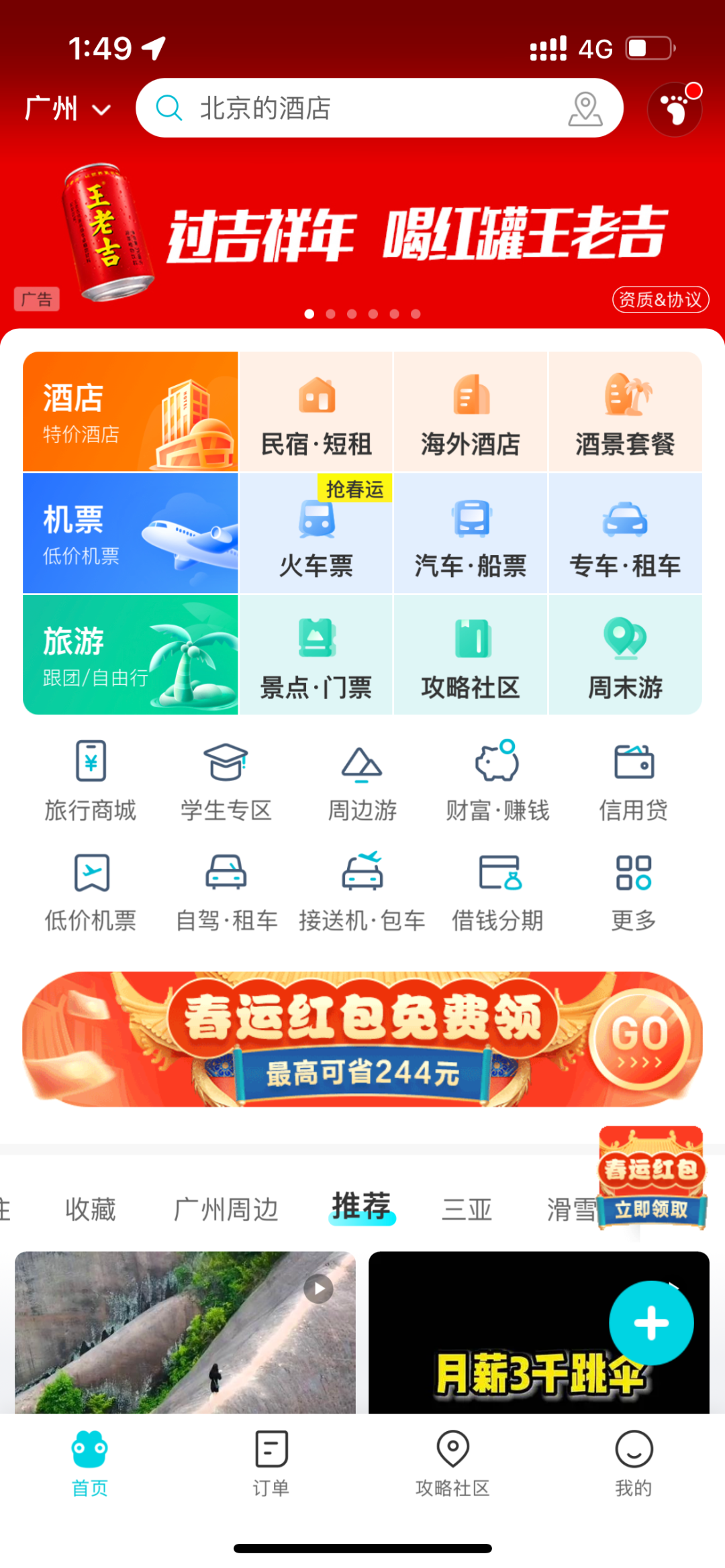Switch to the 广州周边 tab
This screenshot has height=1568, width=725.
click(226, 1210)
